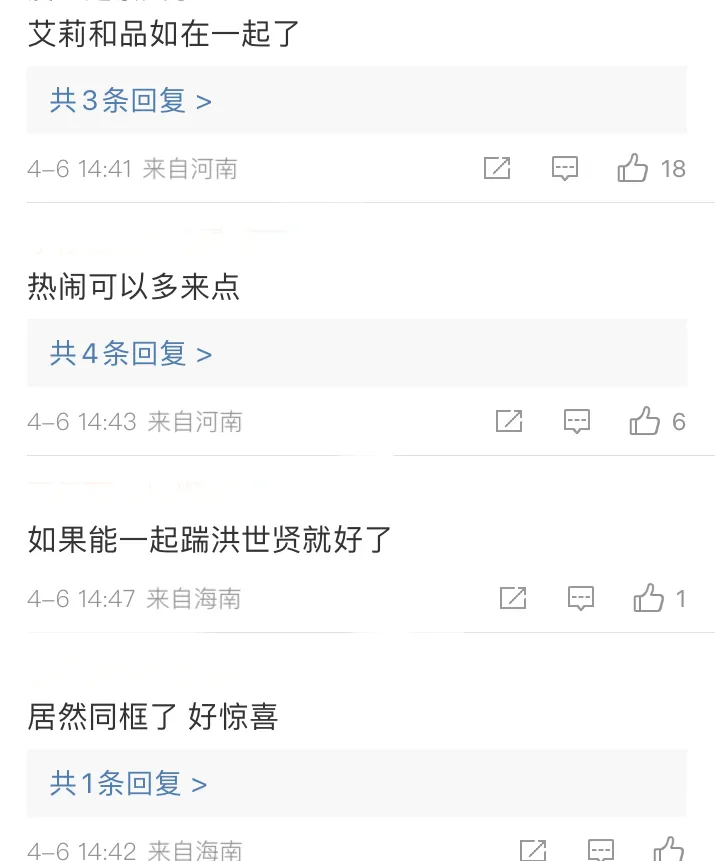View the 共1条回复 replies link
Viewport: 715px width, 861px height.
point(129,784)
